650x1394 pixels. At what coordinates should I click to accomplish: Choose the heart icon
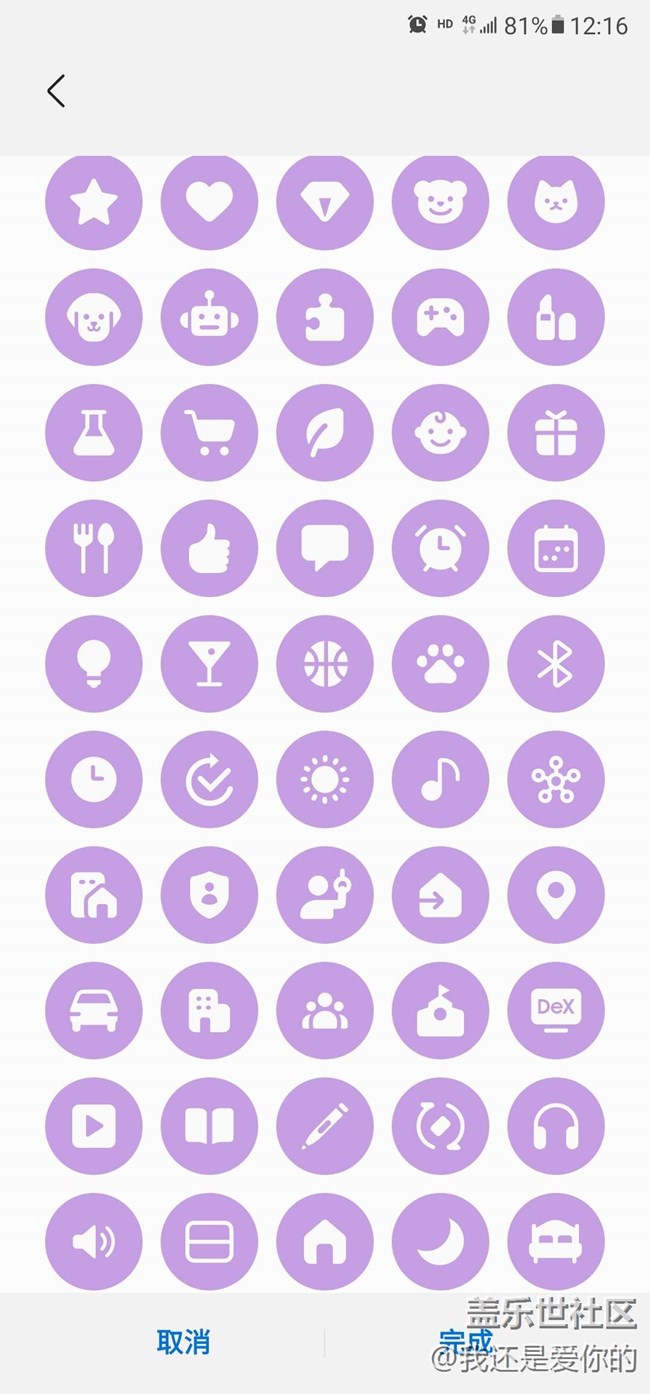click(210, 203)
